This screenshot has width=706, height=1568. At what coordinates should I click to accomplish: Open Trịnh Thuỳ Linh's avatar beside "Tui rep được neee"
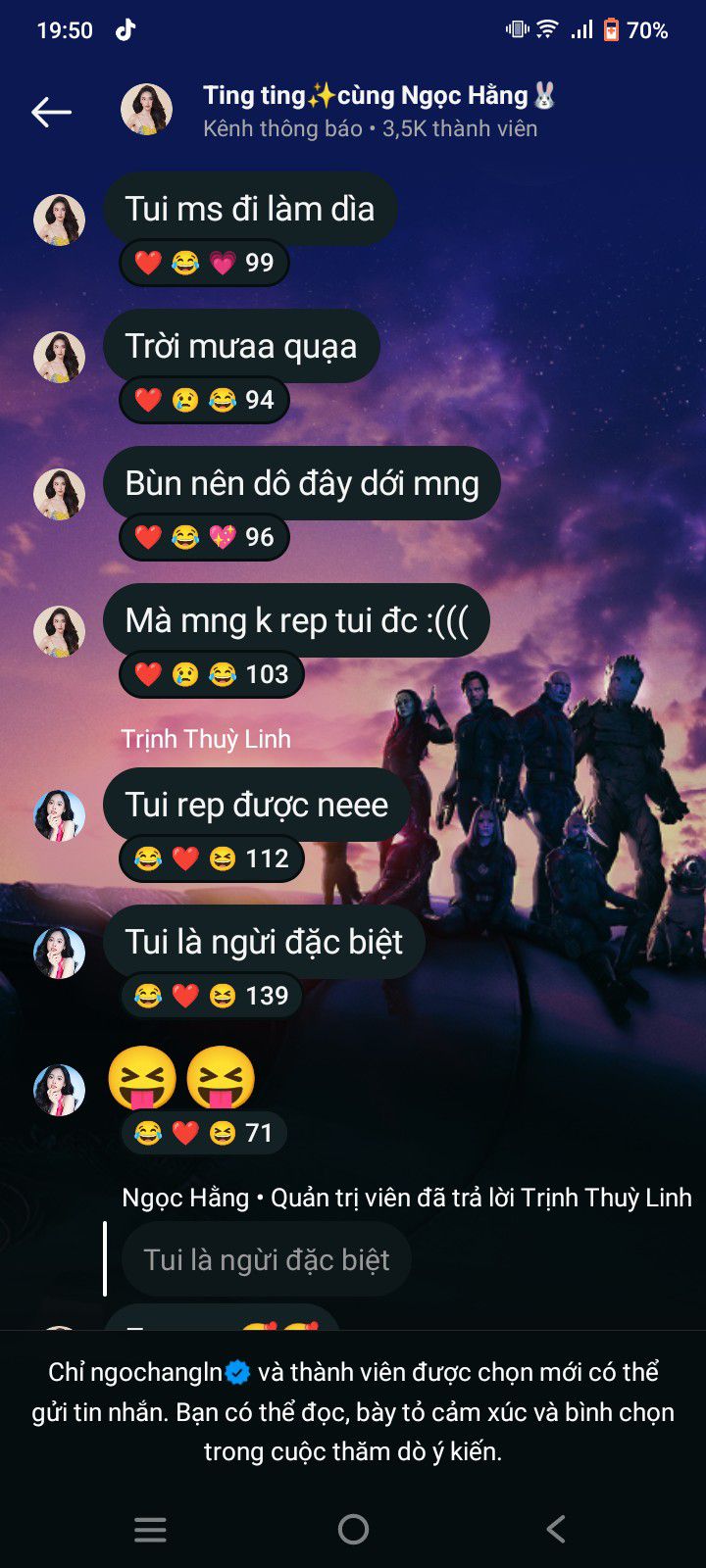[x=59, y=815]
